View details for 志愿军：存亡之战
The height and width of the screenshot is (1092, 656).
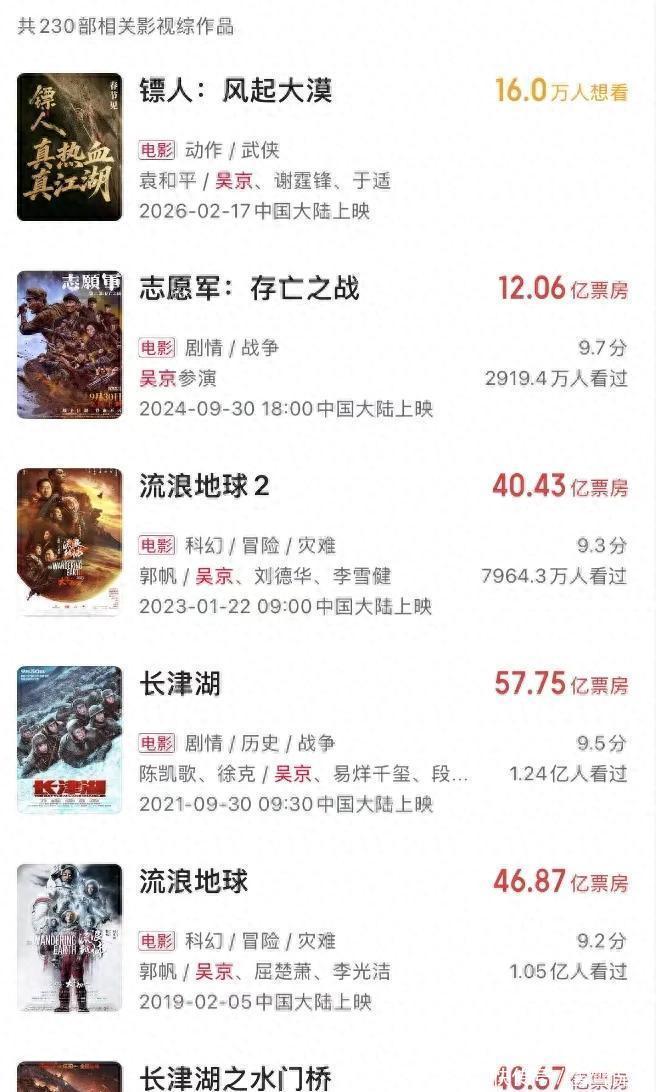tap(248, 289)
